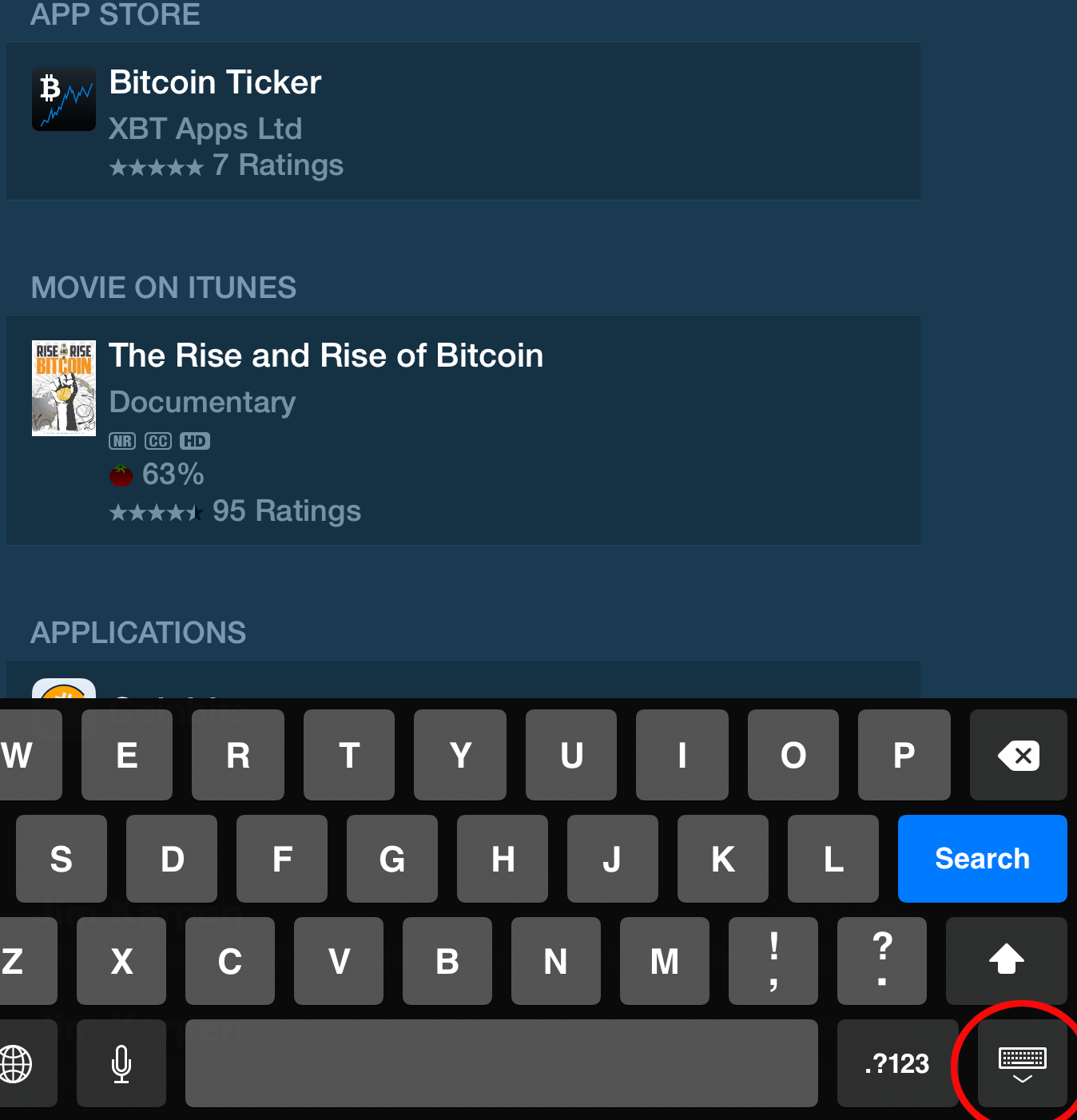Open The Rise and Rise of Bitcoin movie
This screenshot has height=1120, width=1077.
pyautogui.click(x=463, y=430)
